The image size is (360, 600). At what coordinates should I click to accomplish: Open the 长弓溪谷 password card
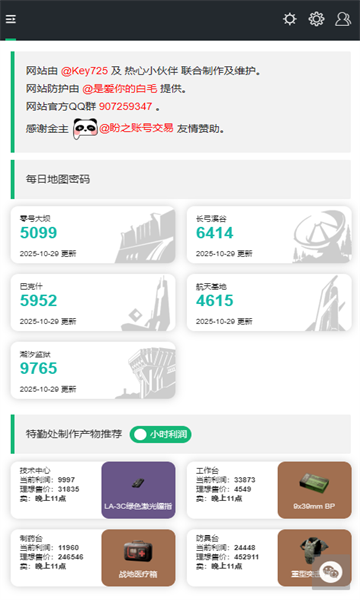(x=269, y=235)
